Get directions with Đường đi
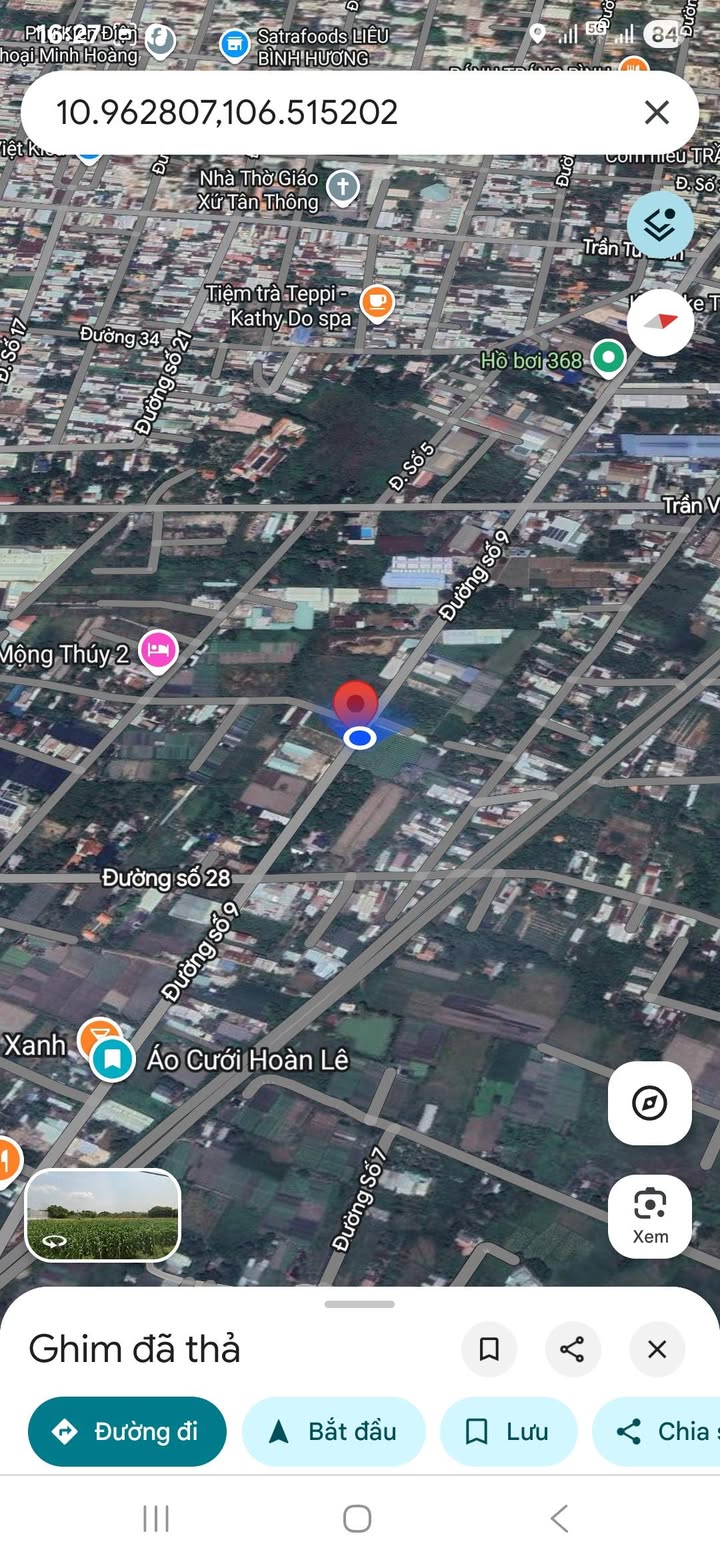 click(x=127, y=1431)
